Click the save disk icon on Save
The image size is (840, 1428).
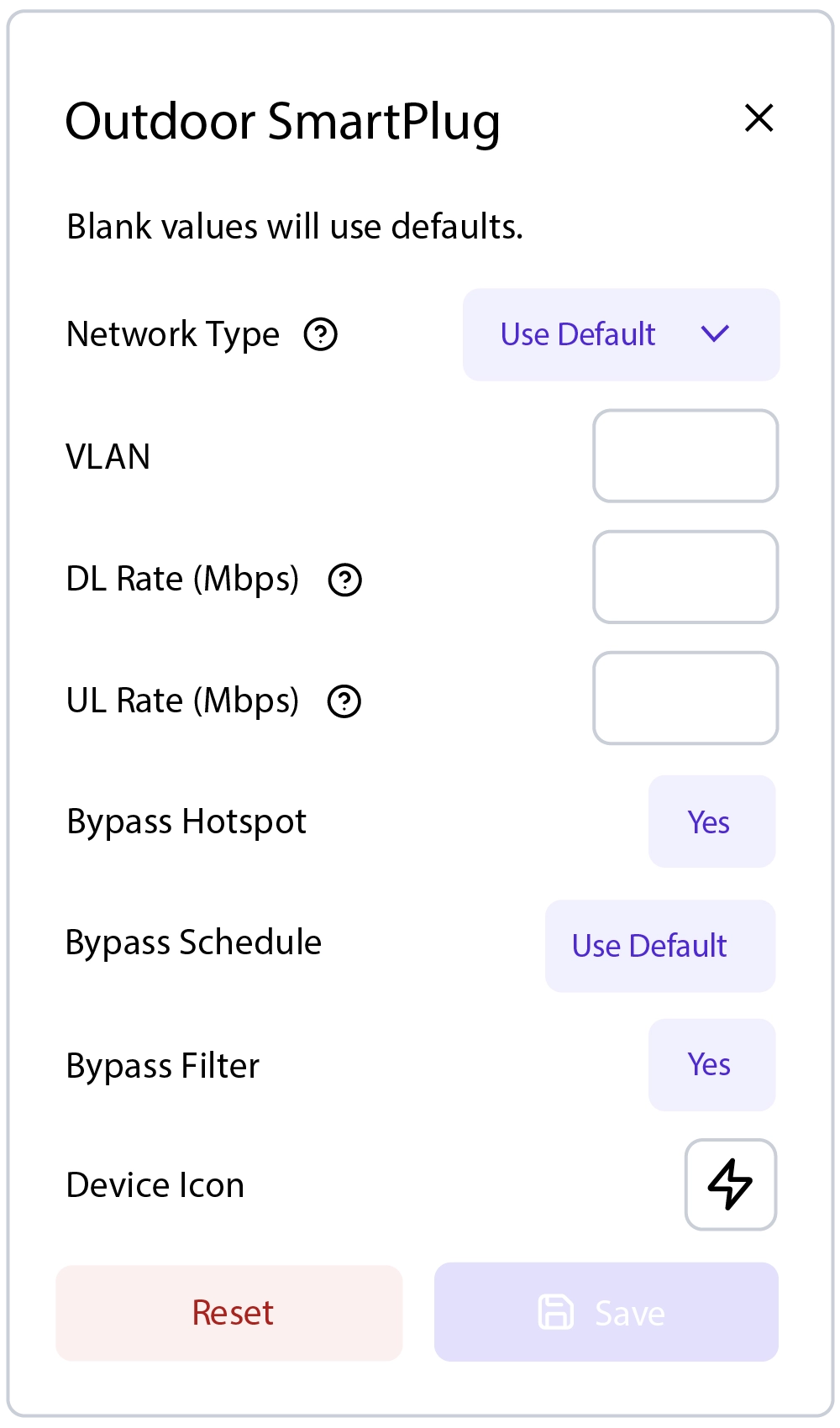[x=556, y=1312]
